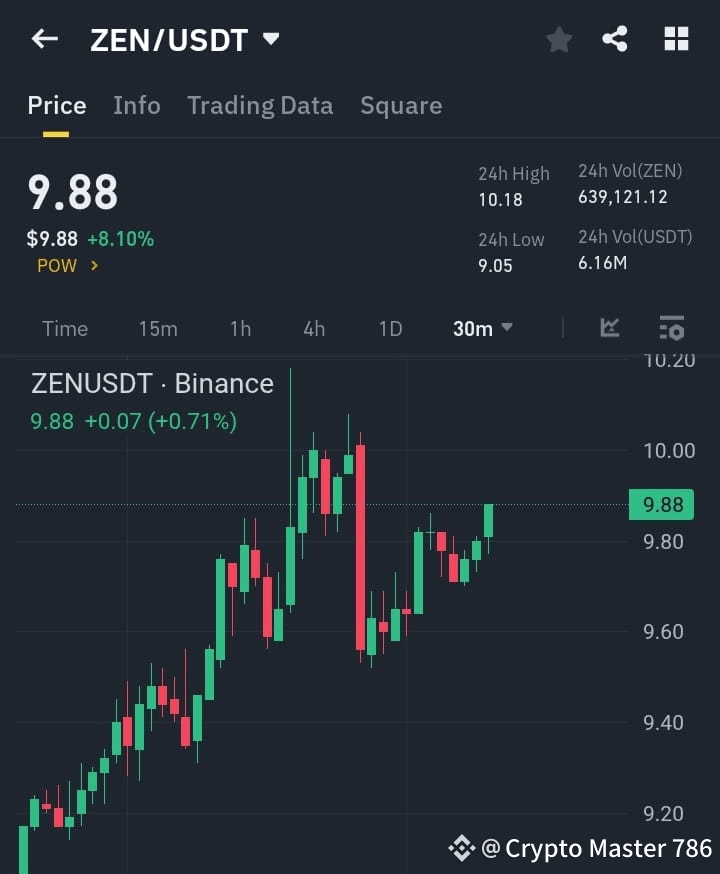
Task: Toggle the favorite star for ZEN/USDT
Action: pyautogui.click(x=558, y=39)
